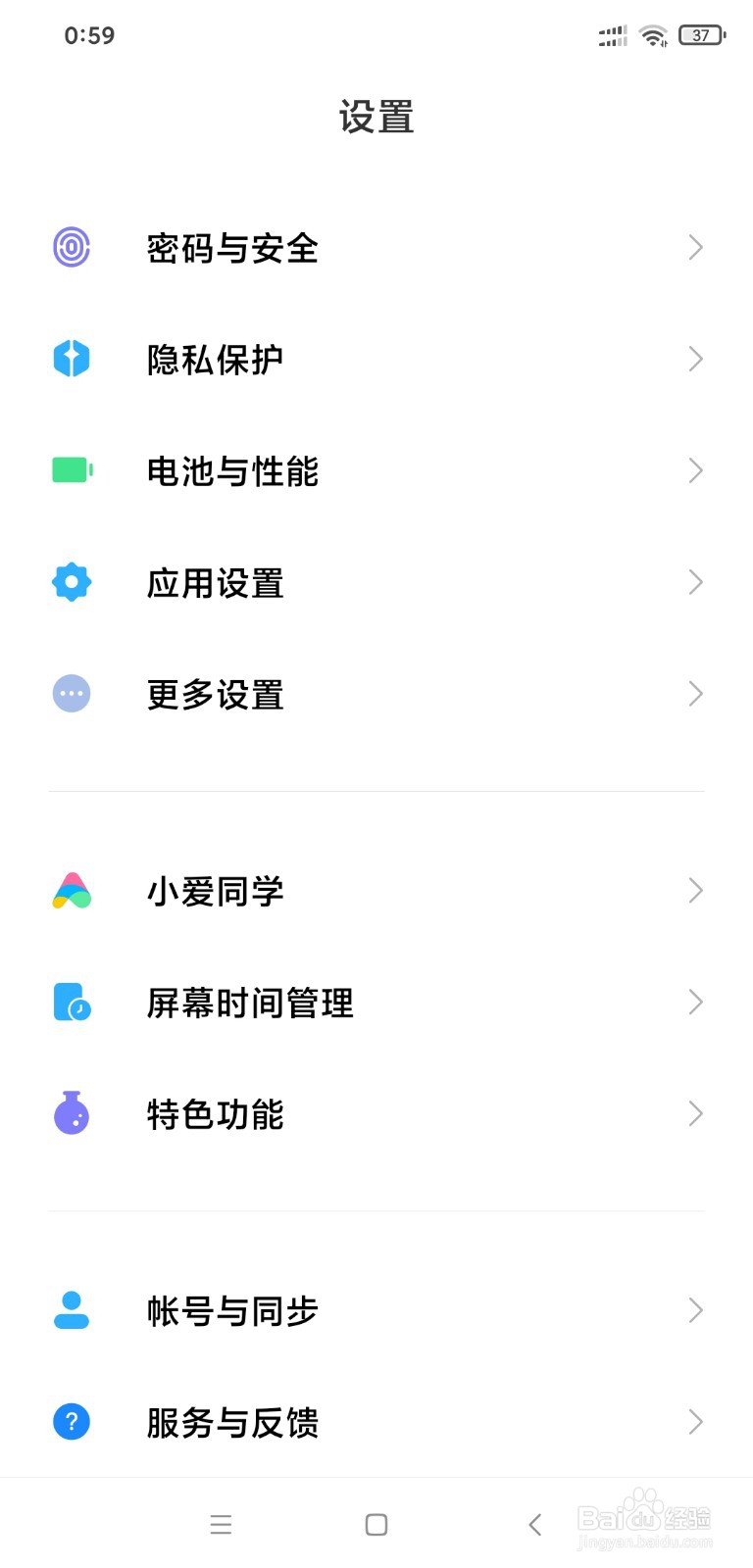The width and height of the screenshot is (753, 1568).
Task: Show recent apps menu
Action: [221, 1525]
